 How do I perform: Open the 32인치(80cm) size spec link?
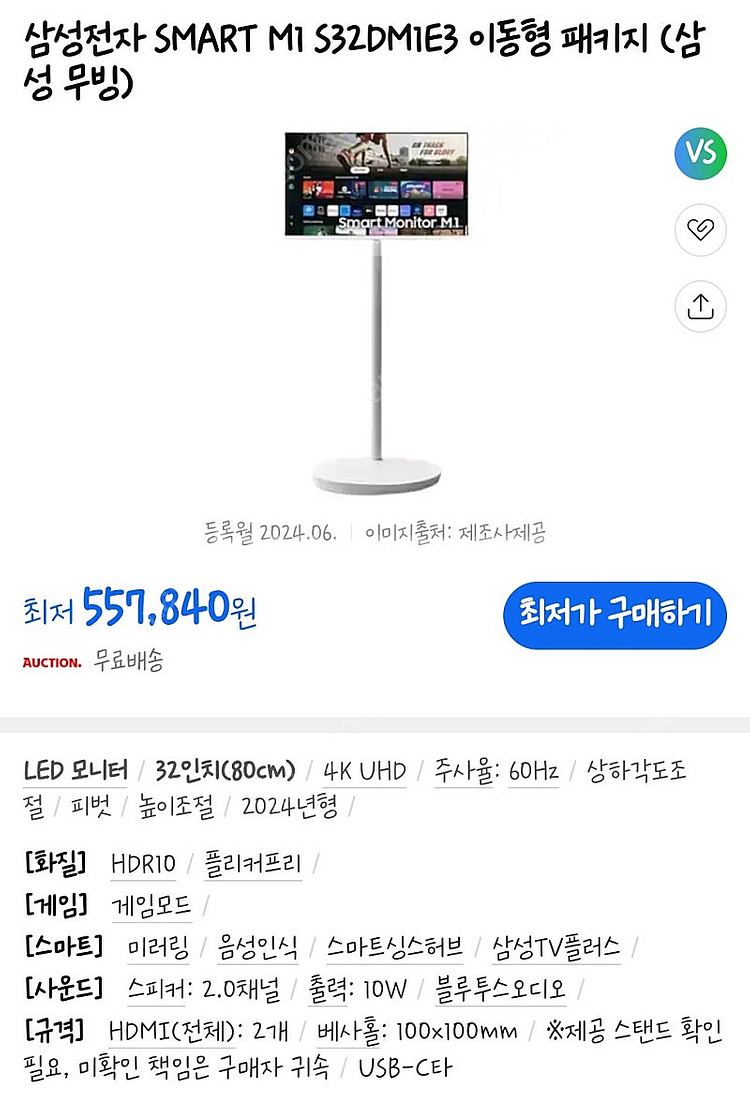point(225,771)
